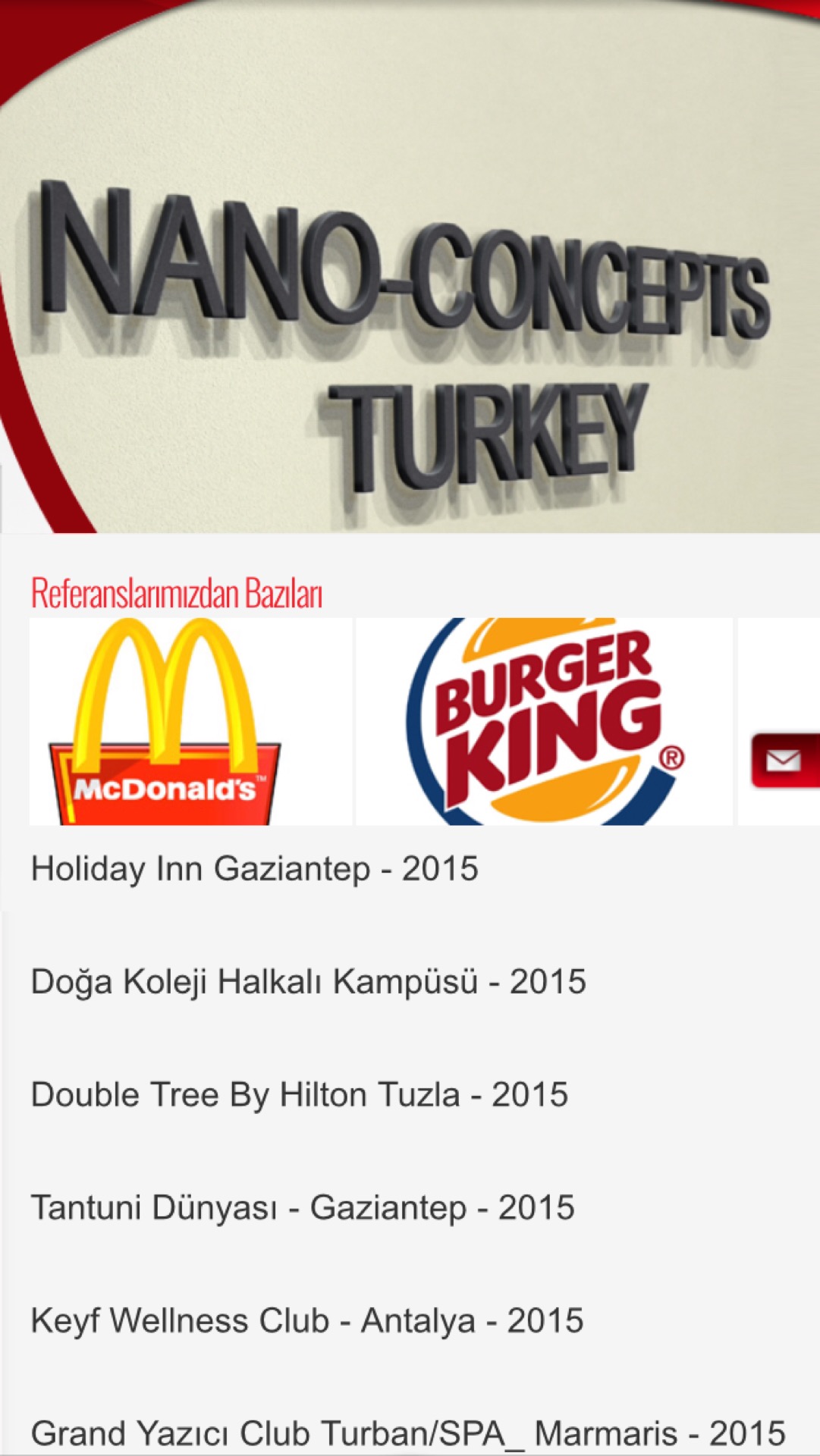The image size is (820, 1456).
Task: Select the Burger King reference tile
Action: click(545, 721)
